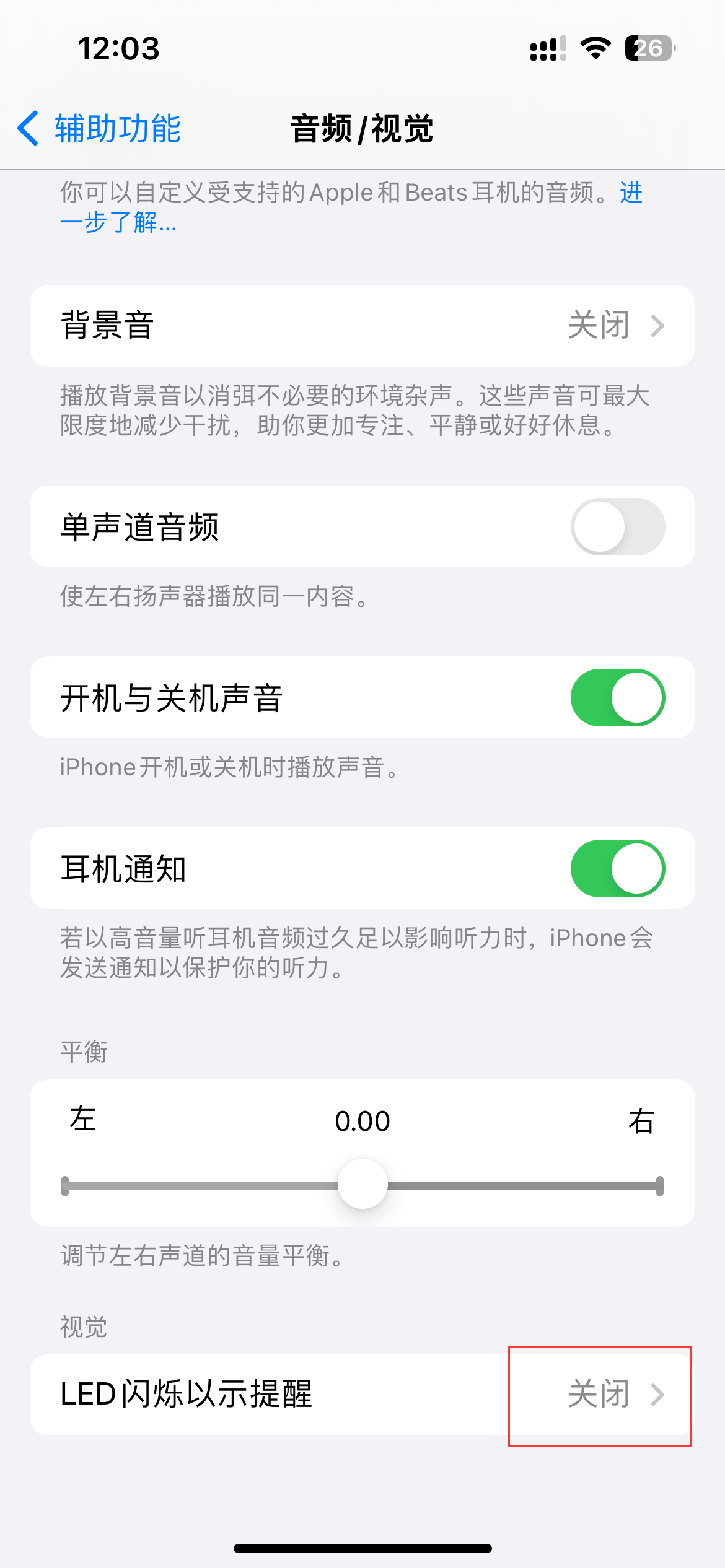Viewport: 725px width, 1568px height.
Task: Tap the chevron on the 背景音 row
Action: (x=659, y=326)
